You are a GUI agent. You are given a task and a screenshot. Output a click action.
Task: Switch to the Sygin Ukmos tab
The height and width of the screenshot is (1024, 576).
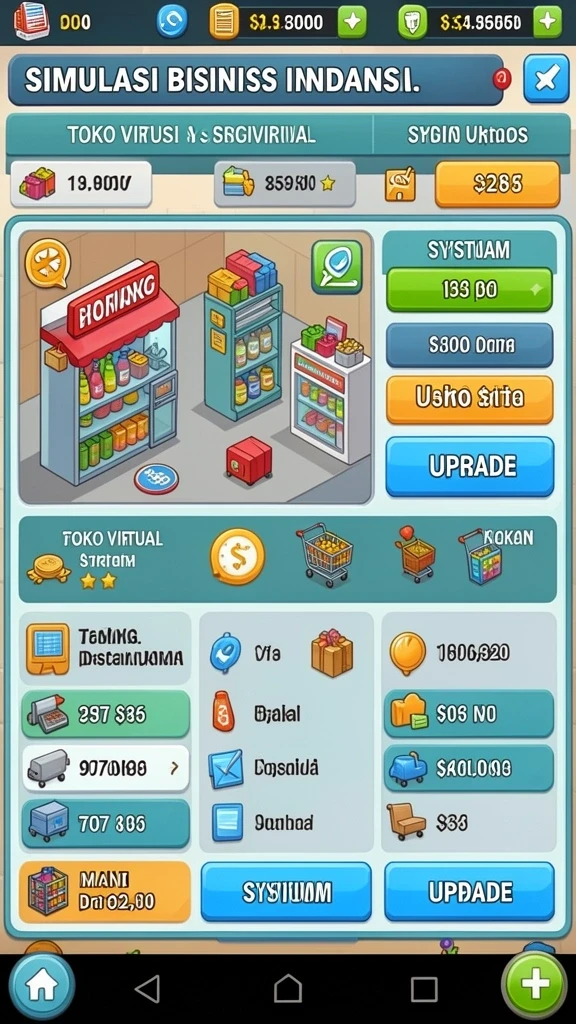(x=468, y=135)
